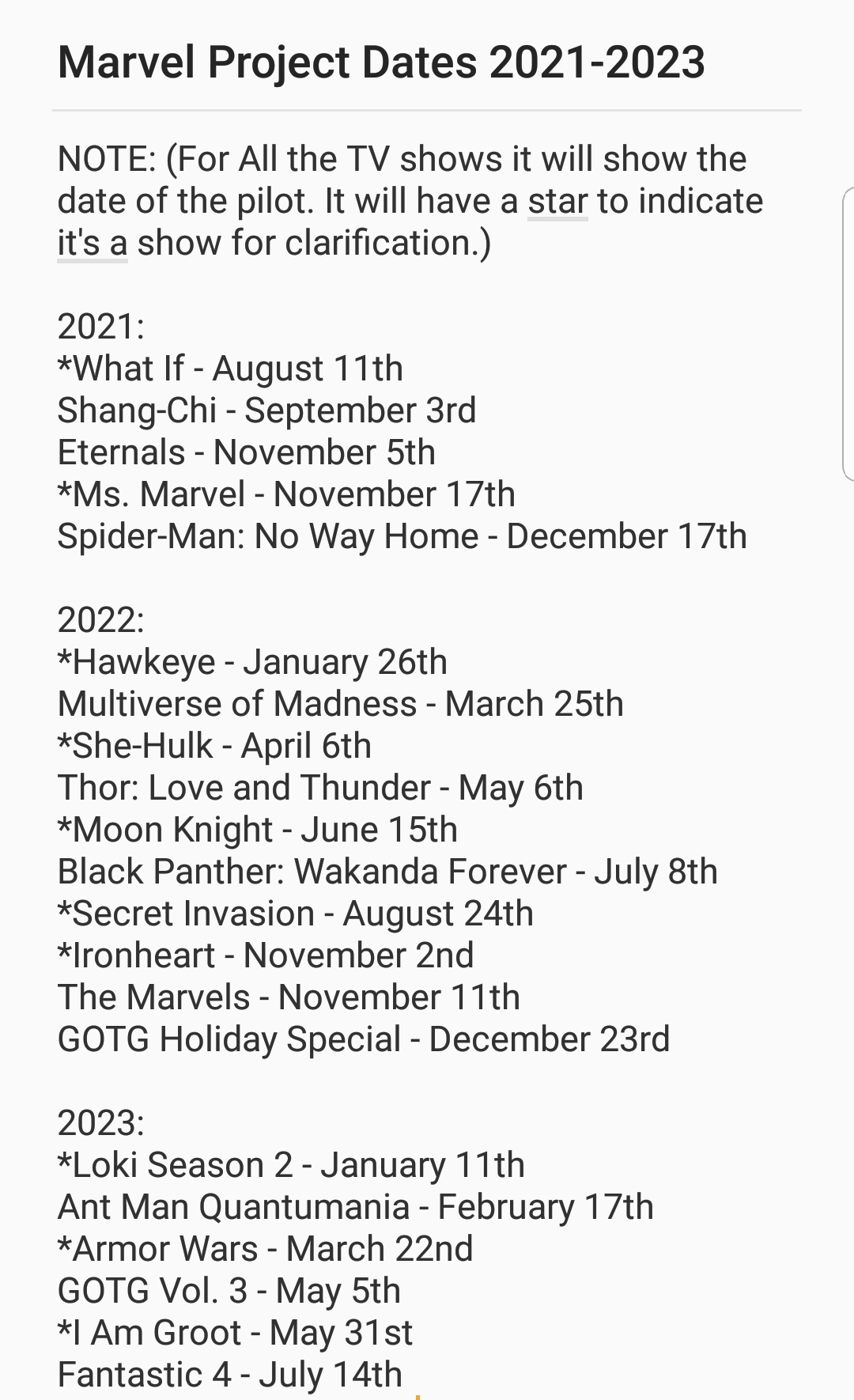The image size is (854, 1400).
Task: Open the edge panel handle
Action: pos(847,333)
